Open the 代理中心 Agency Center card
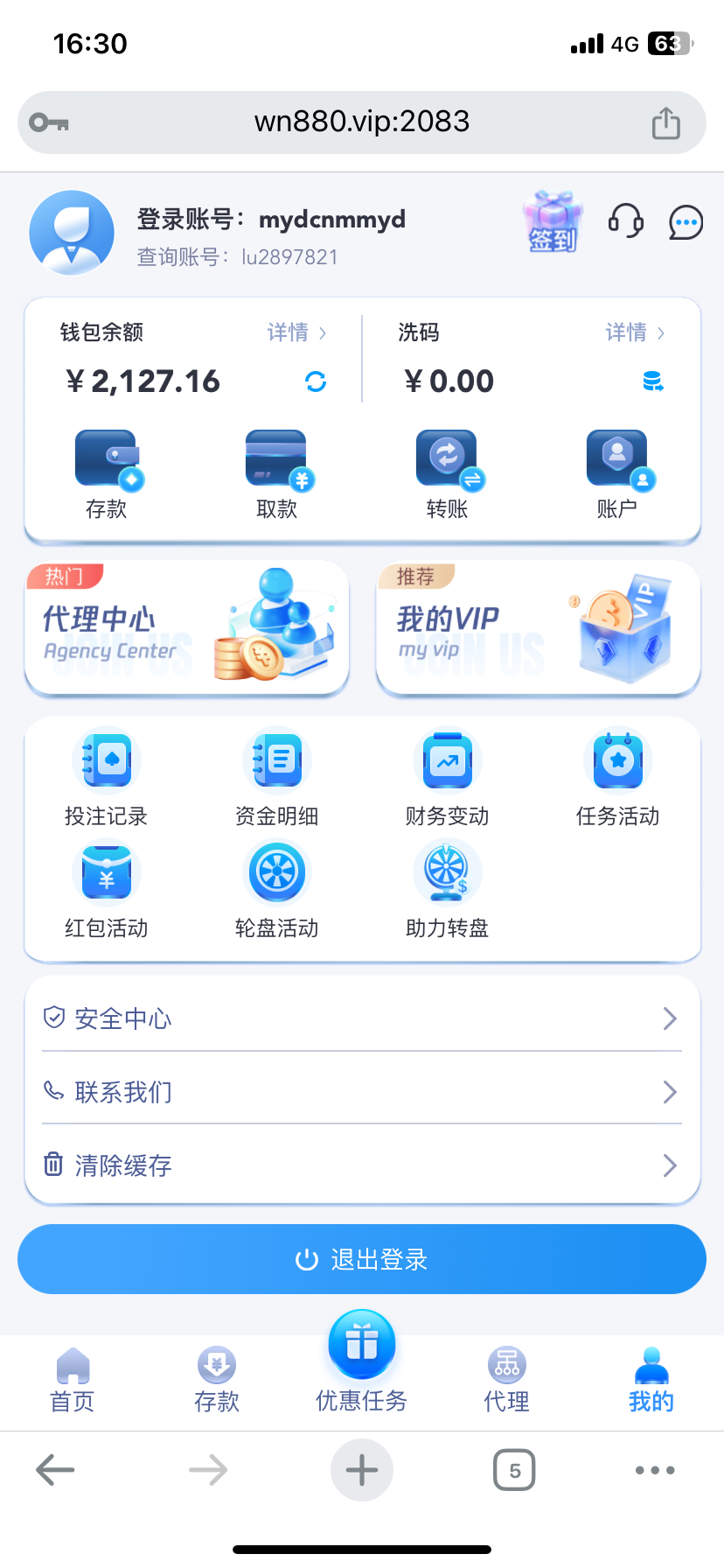The width and height of the screenshot is (724, 1568). pyautogui.click(x=187, y=628)
